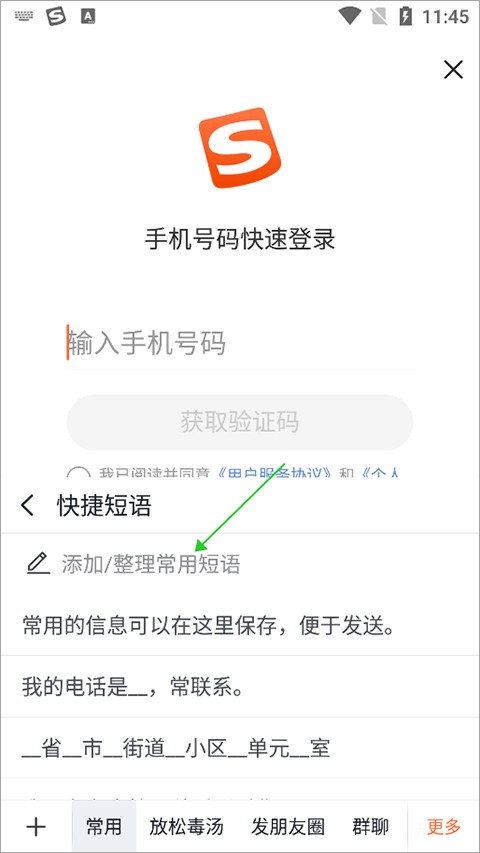Select the 群聊 tab
The width and height of the screenshot is (480, 853).
point(371,827)
